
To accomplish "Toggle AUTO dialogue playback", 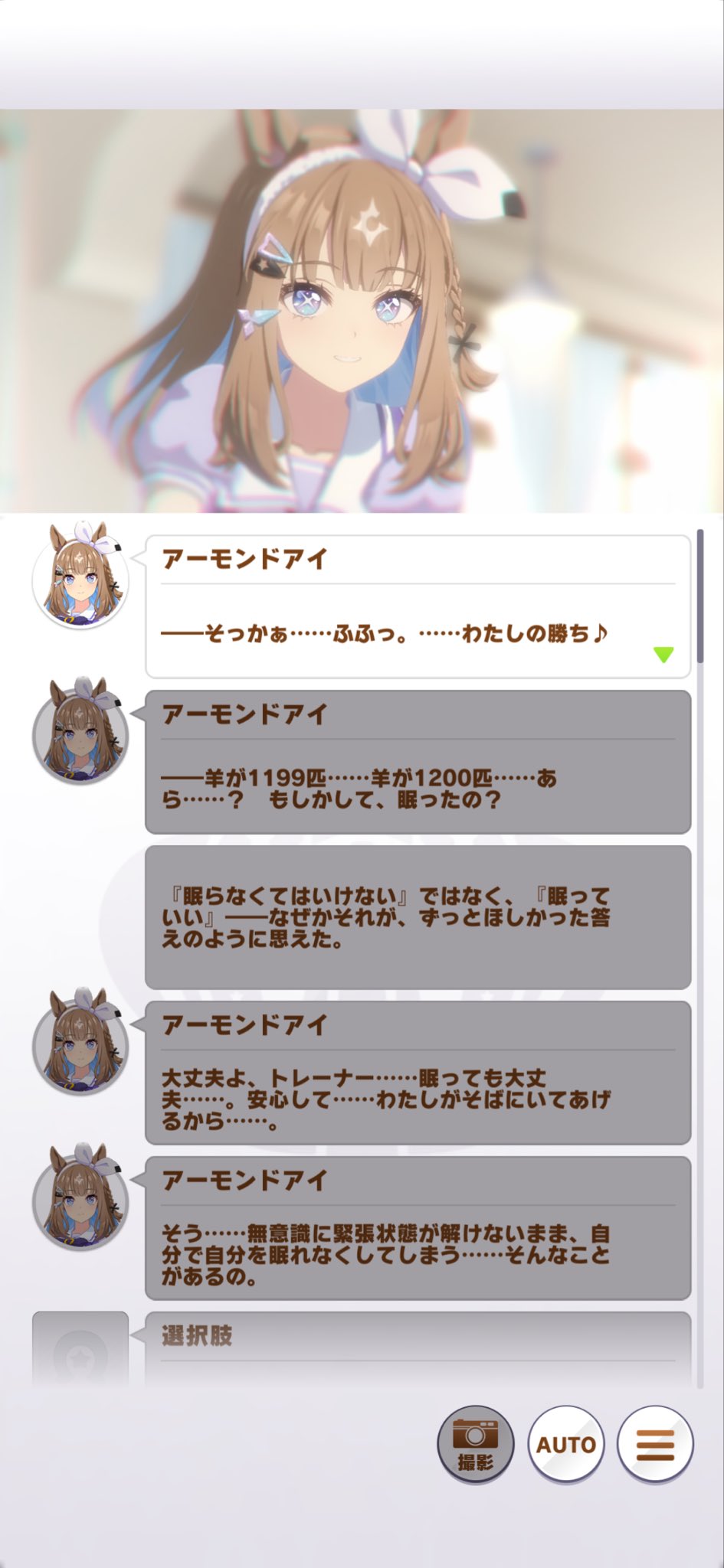I will (x=565, y=1444).
